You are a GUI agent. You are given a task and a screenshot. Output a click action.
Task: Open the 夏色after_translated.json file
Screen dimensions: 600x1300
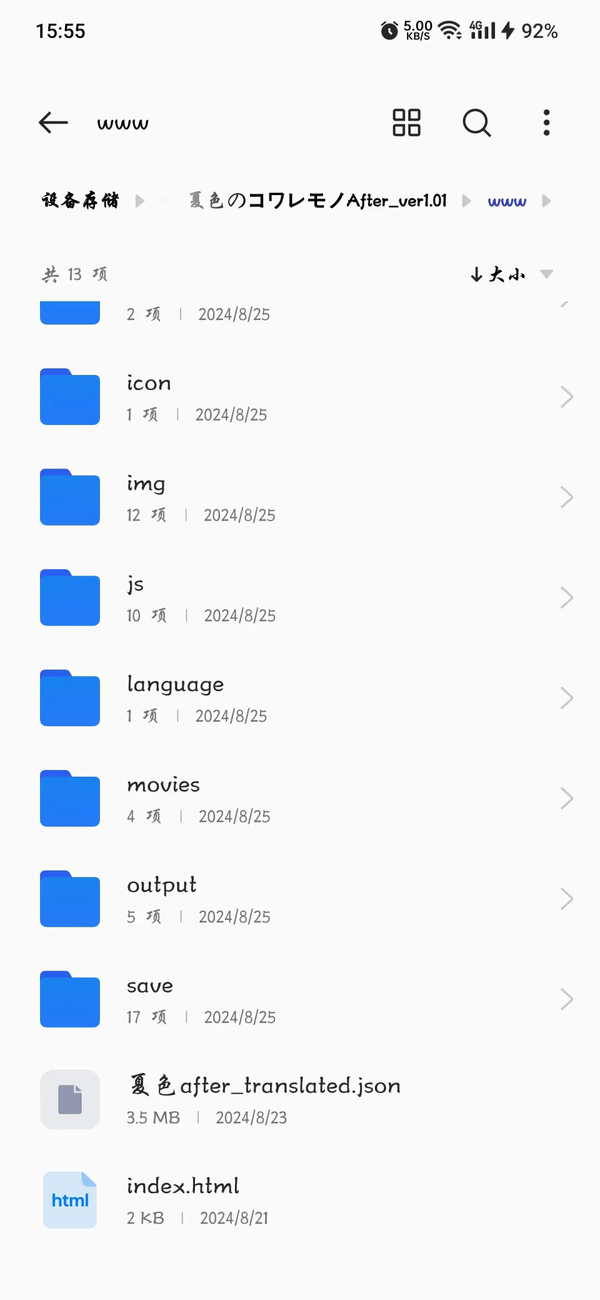coord(300,1099)
